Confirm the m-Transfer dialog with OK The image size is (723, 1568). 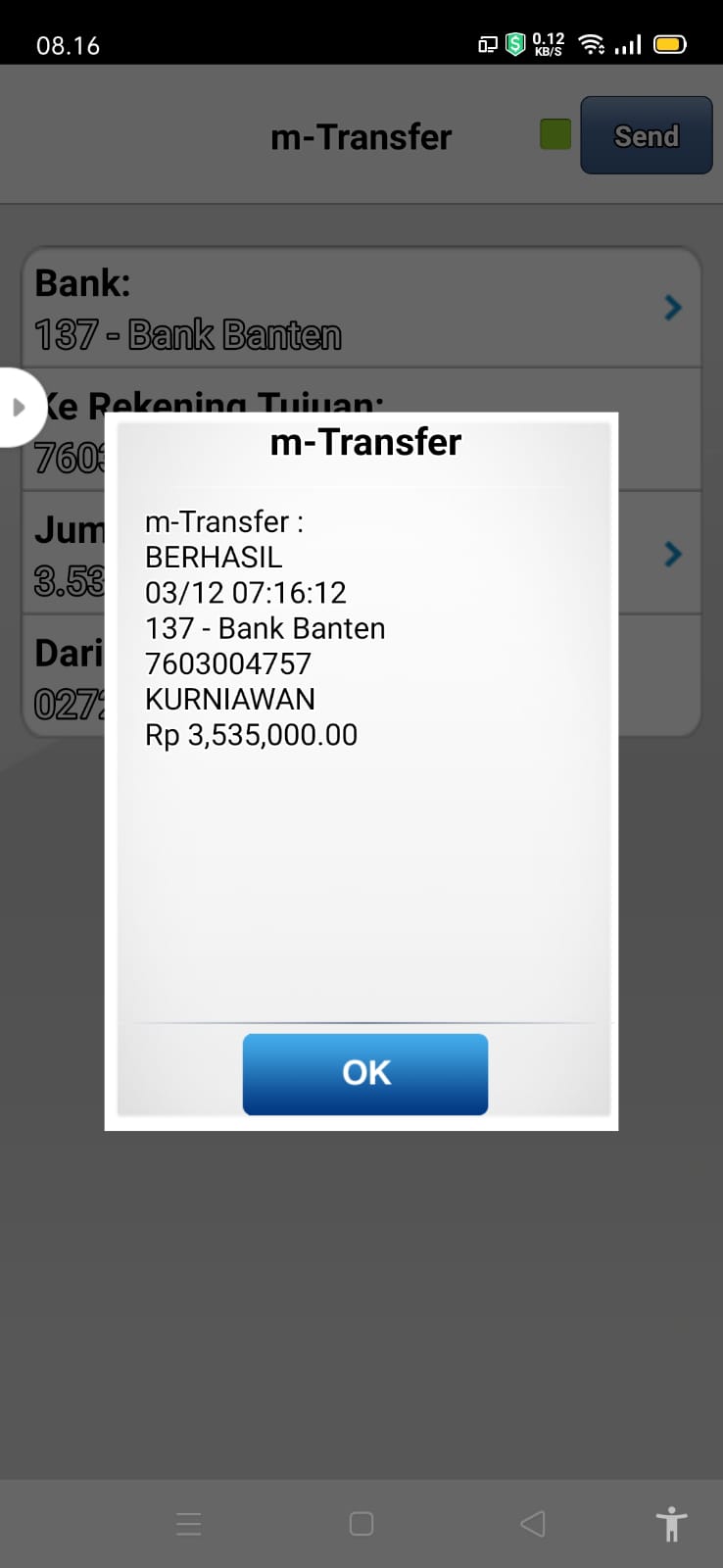(x=365, y=1073)
